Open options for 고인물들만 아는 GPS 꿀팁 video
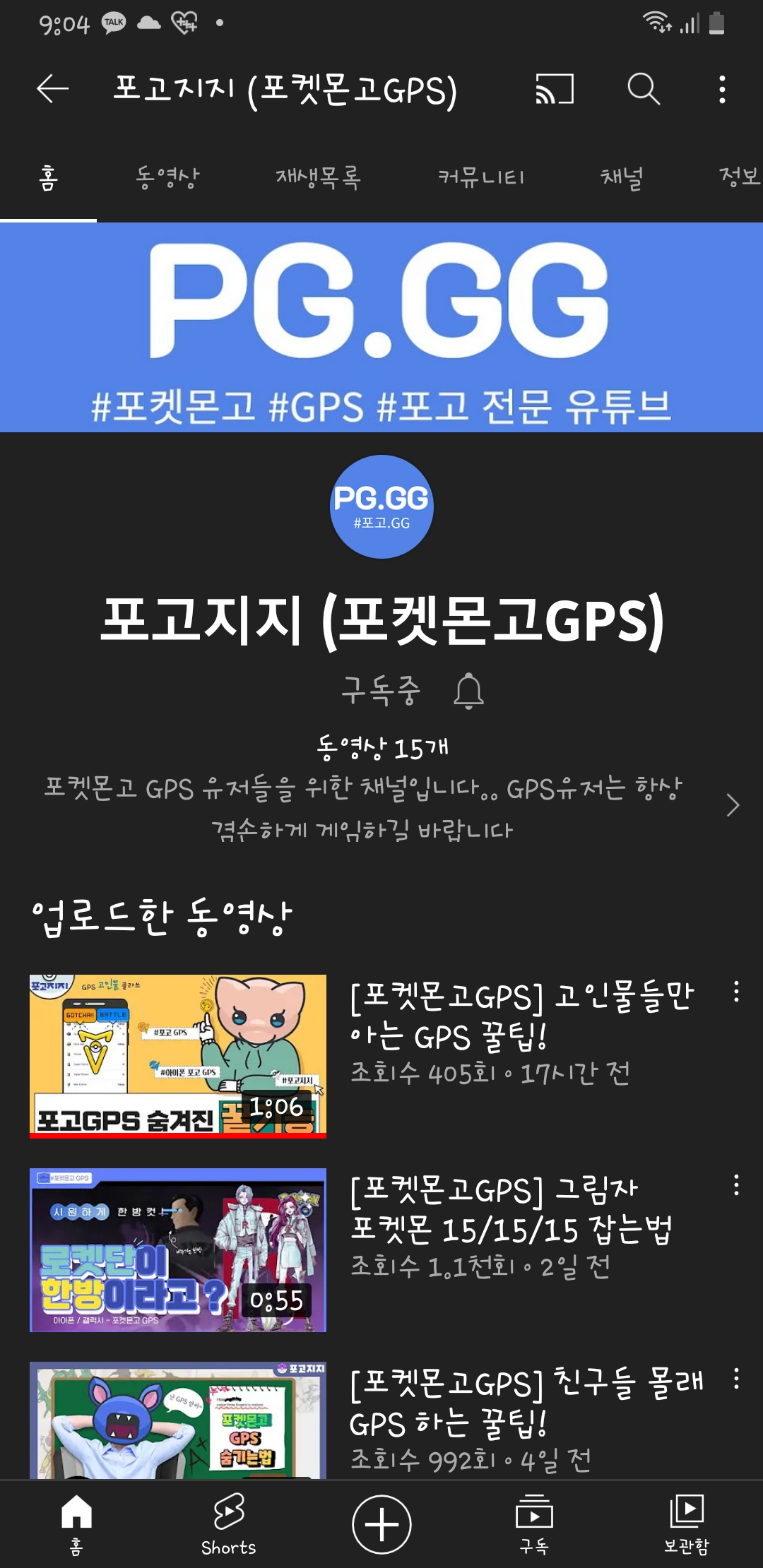 (736, 992)
